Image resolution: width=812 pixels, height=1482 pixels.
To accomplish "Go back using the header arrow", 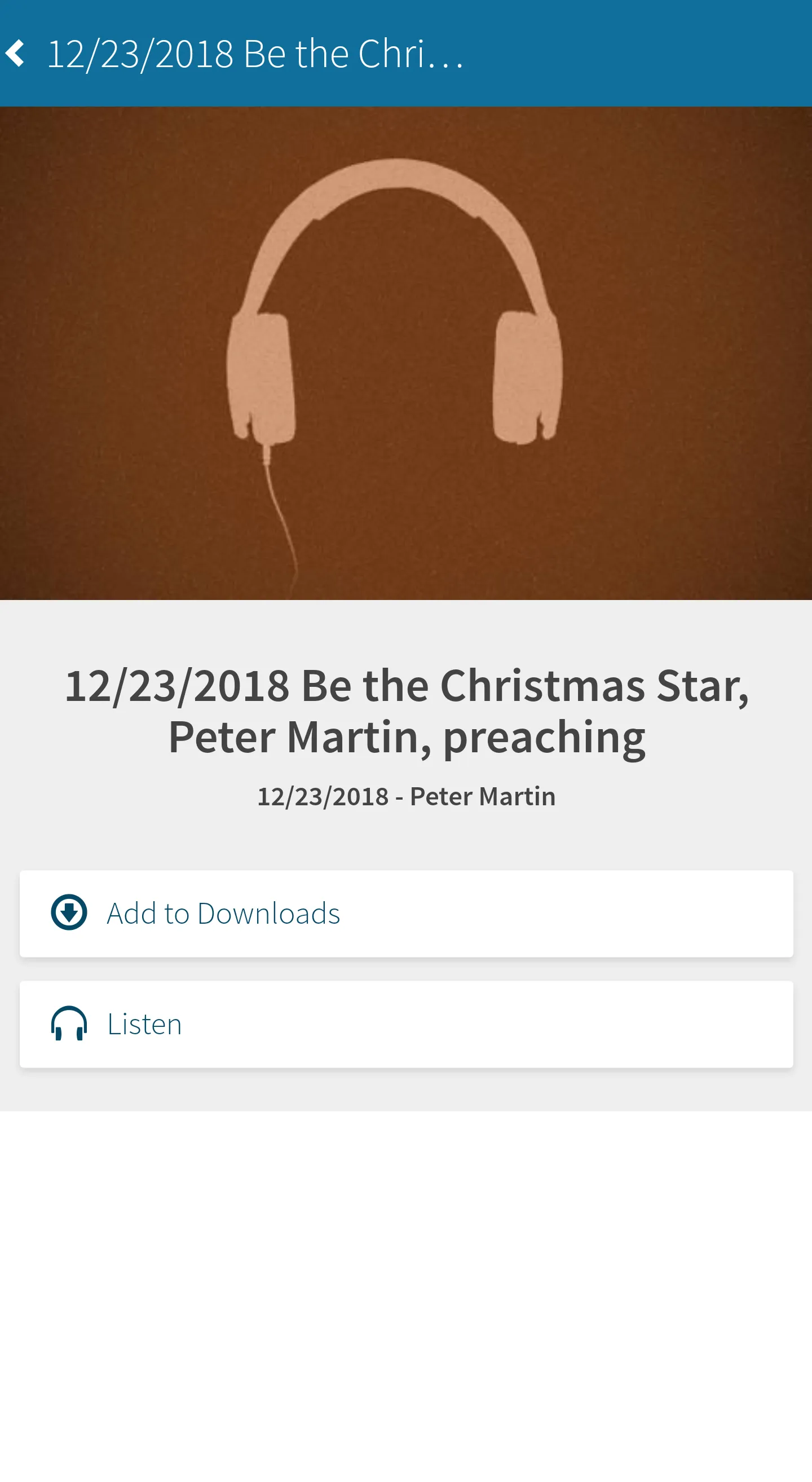I will tap(16, 54).
